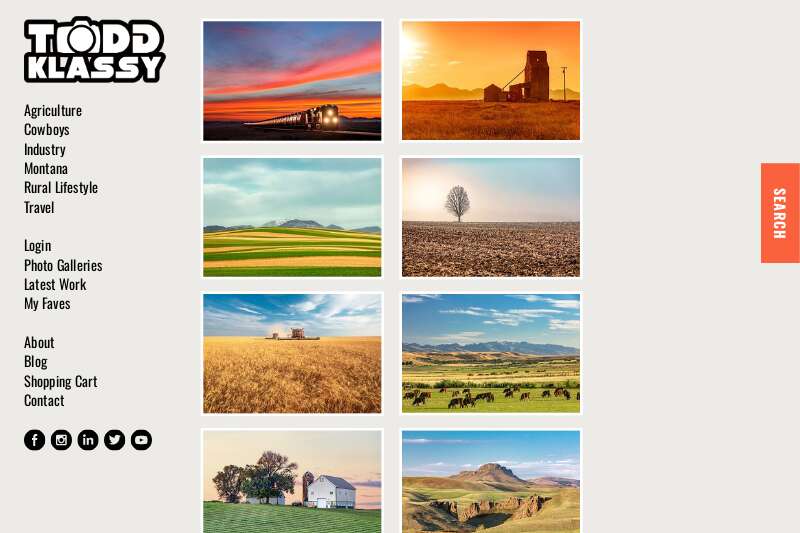Open the Twitter icon

115,440
